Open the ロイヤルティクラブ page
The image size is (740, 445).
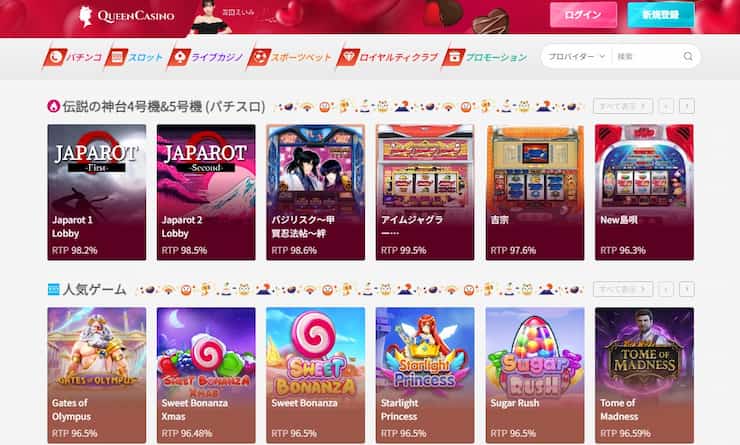click(x=388, y=57)
